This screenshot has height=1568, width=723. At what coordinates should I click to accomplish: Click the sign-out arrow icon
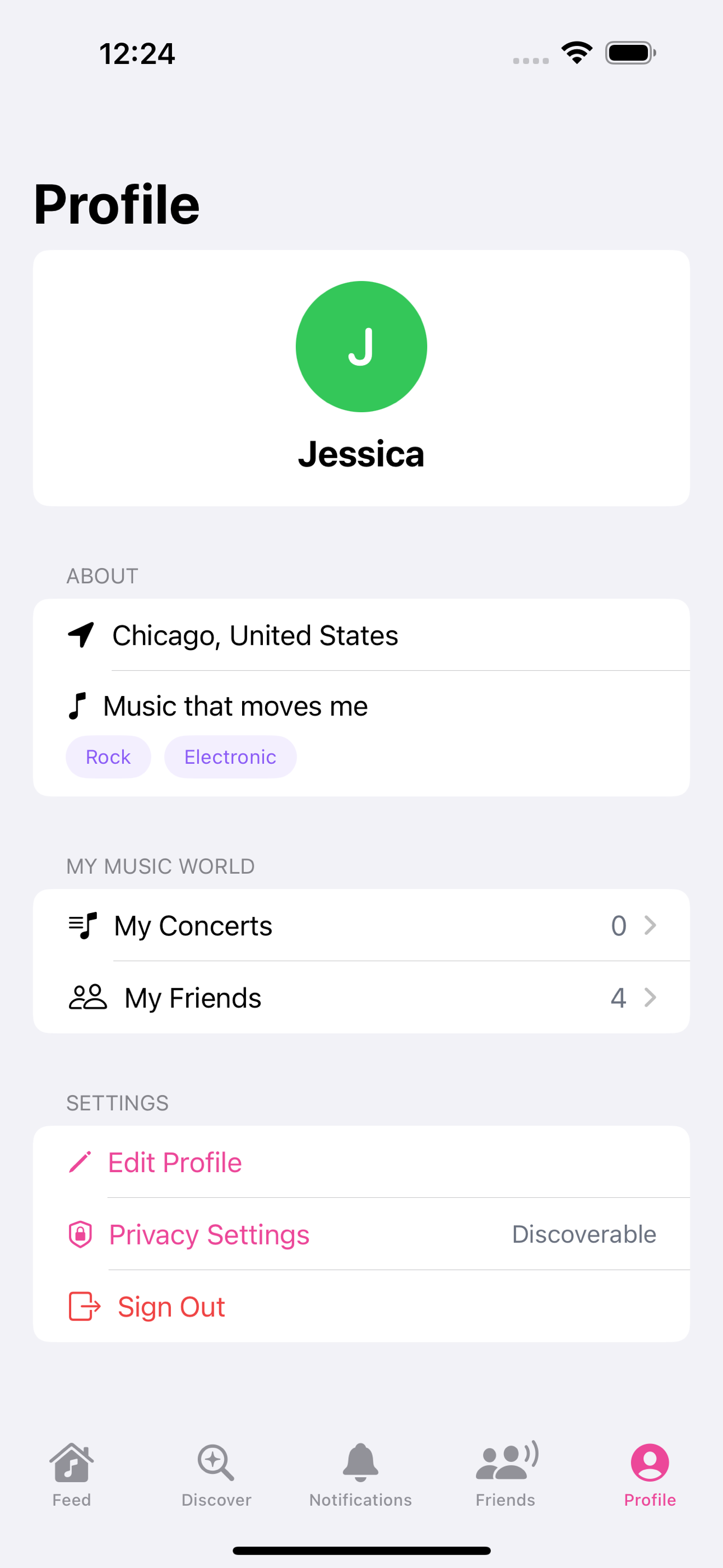[x=84, y=1306]
